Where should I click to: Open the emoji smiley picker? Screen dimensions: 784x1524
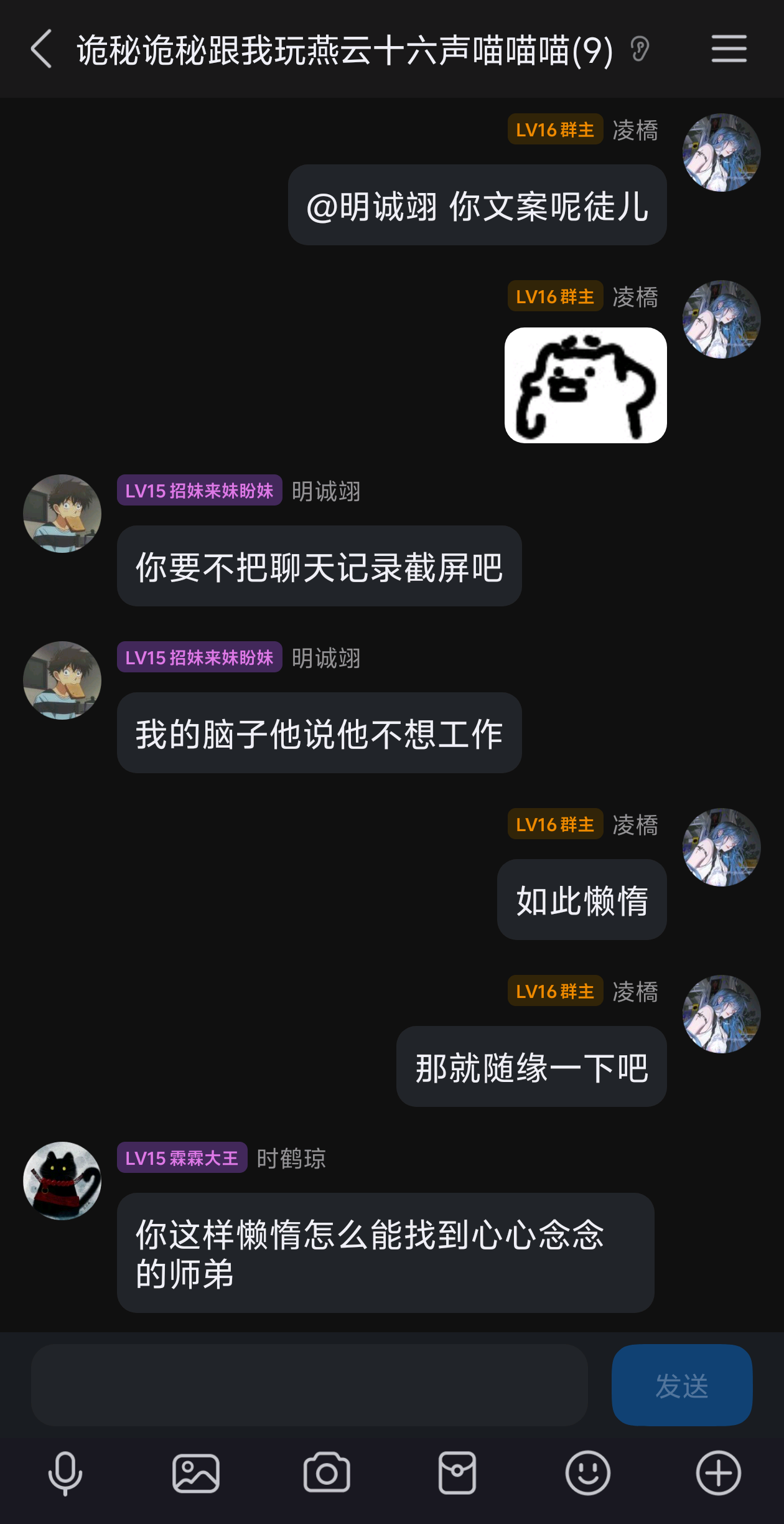587,1473
